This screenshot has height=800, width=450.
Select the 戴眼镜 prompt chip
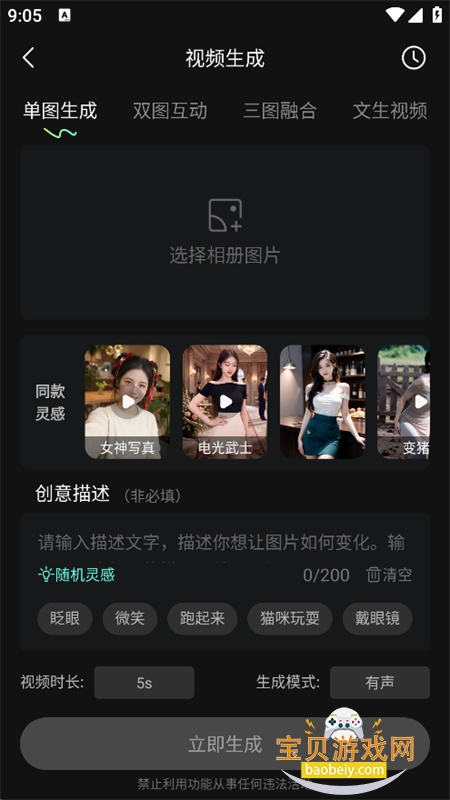[x=377, y=619]
